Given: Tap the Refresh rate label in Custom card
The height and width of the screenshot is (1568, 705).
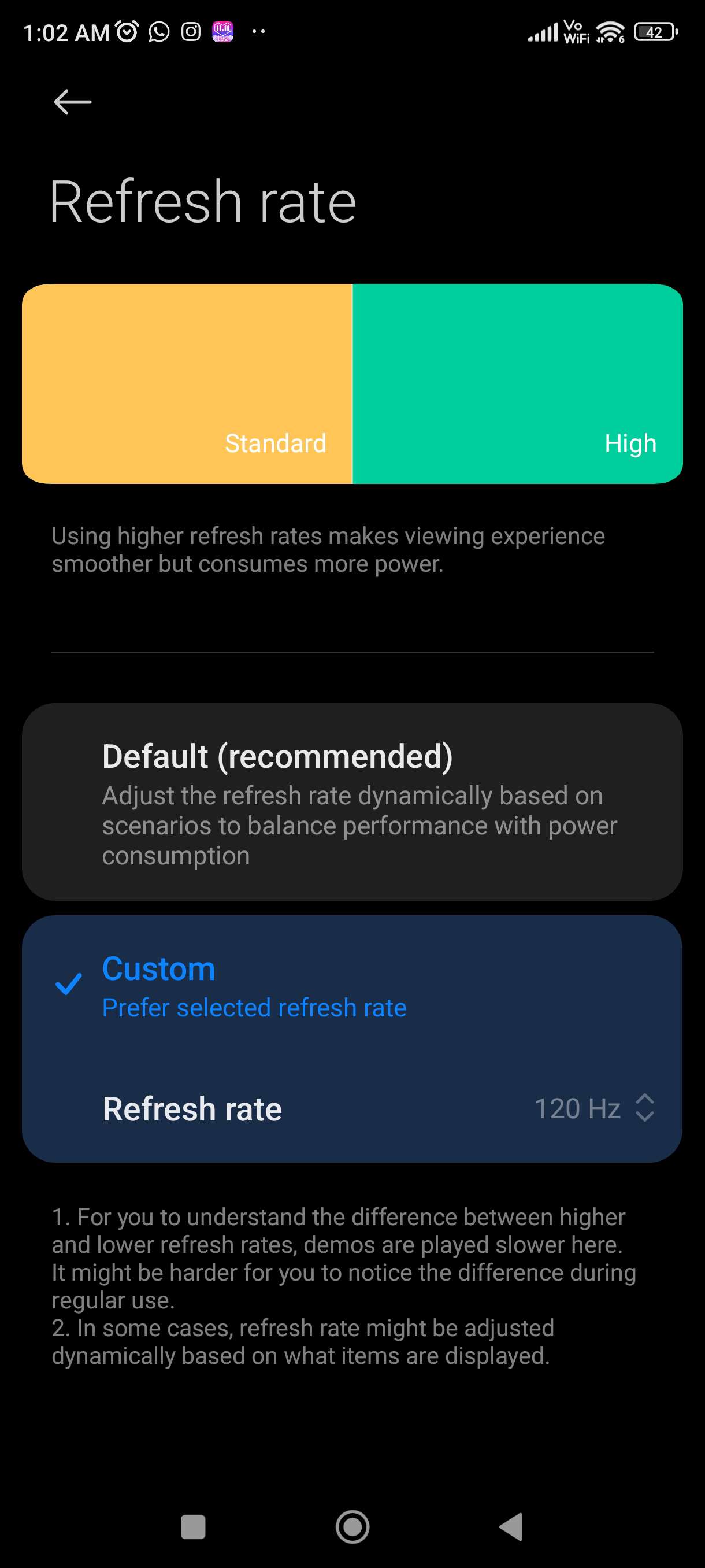Looking at the screenshot, I should pos(191,1109).
